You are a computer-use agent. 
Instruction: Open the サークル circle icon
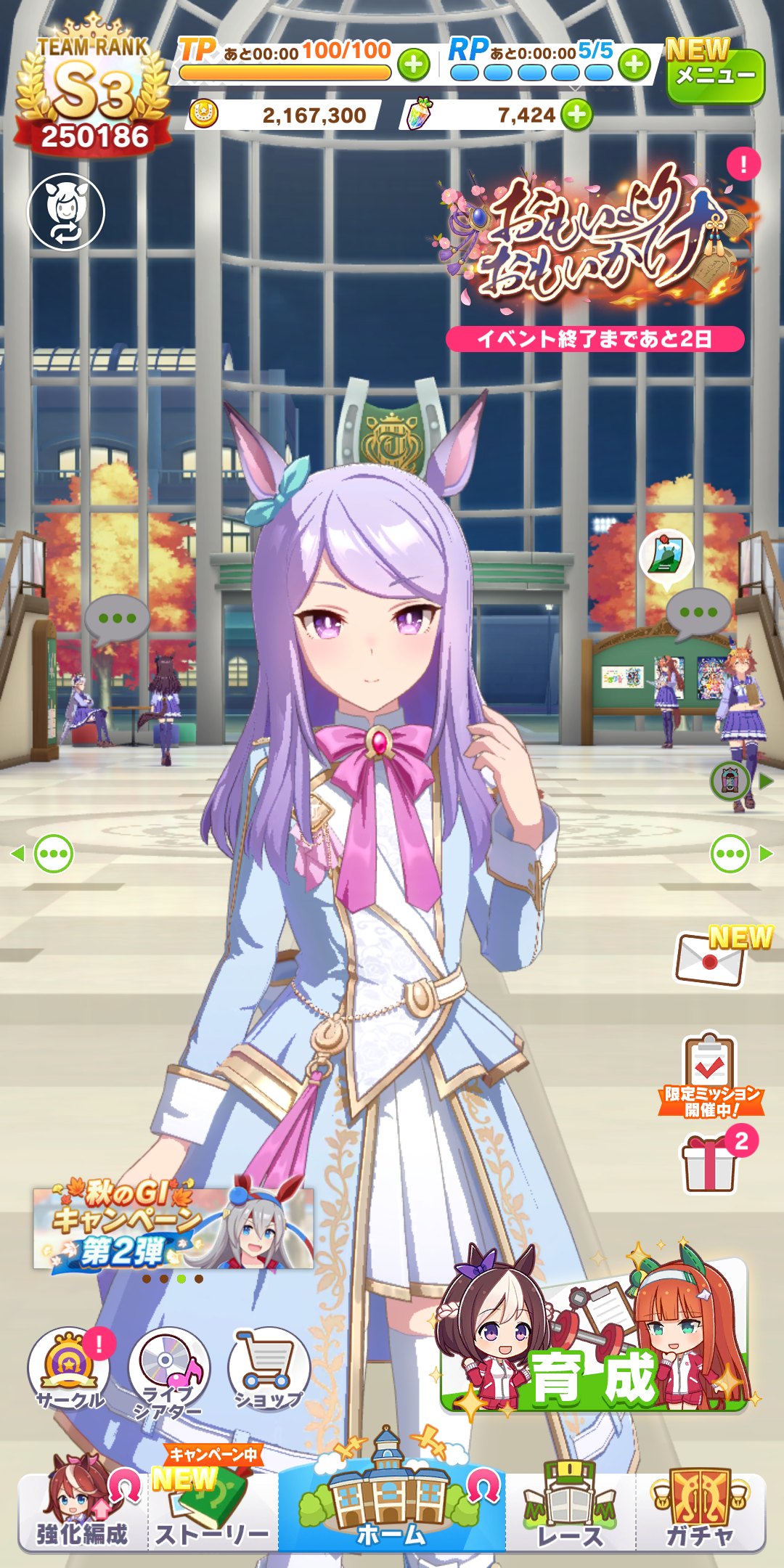(x=69, y=1368)
